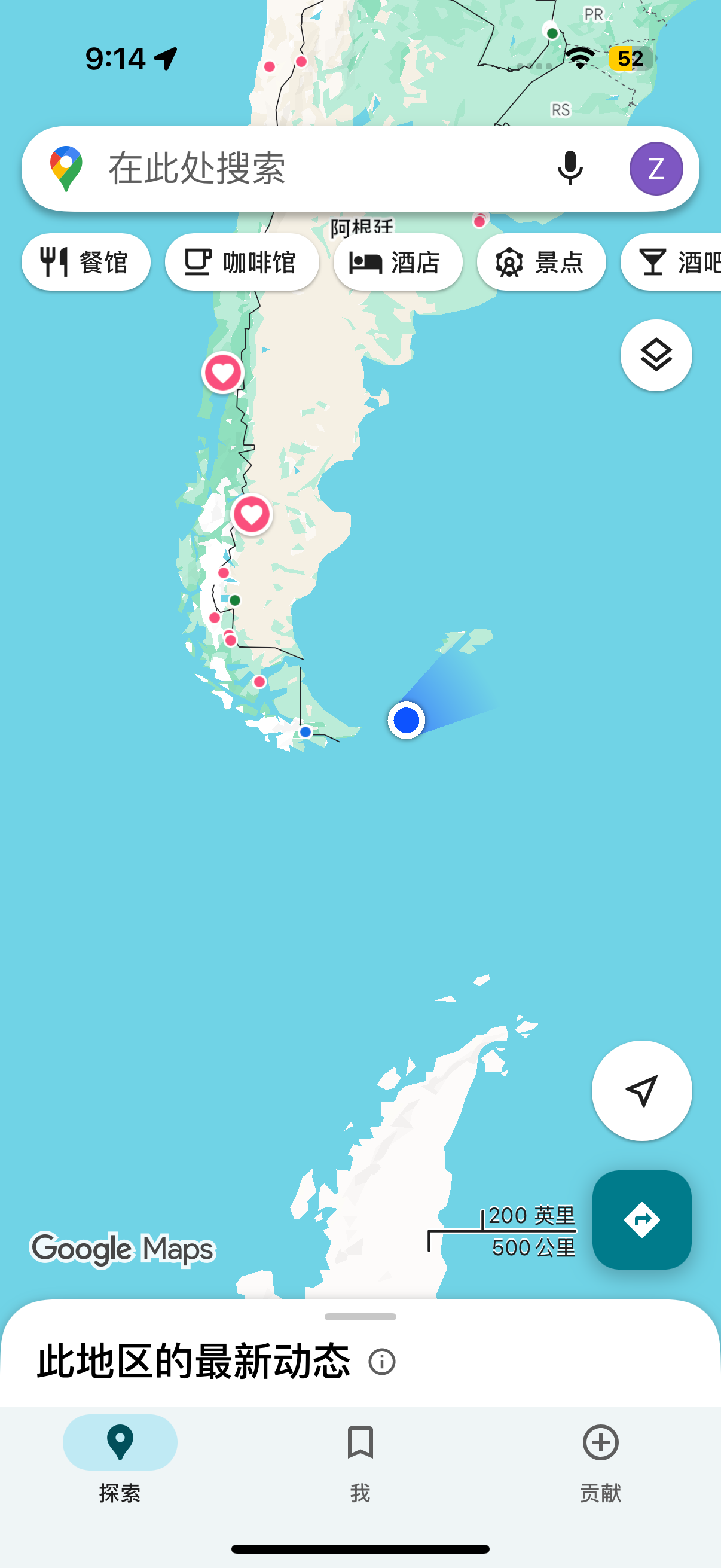Show 酒店 on the map
This screenshot has height=1568, width=721.
398,263
